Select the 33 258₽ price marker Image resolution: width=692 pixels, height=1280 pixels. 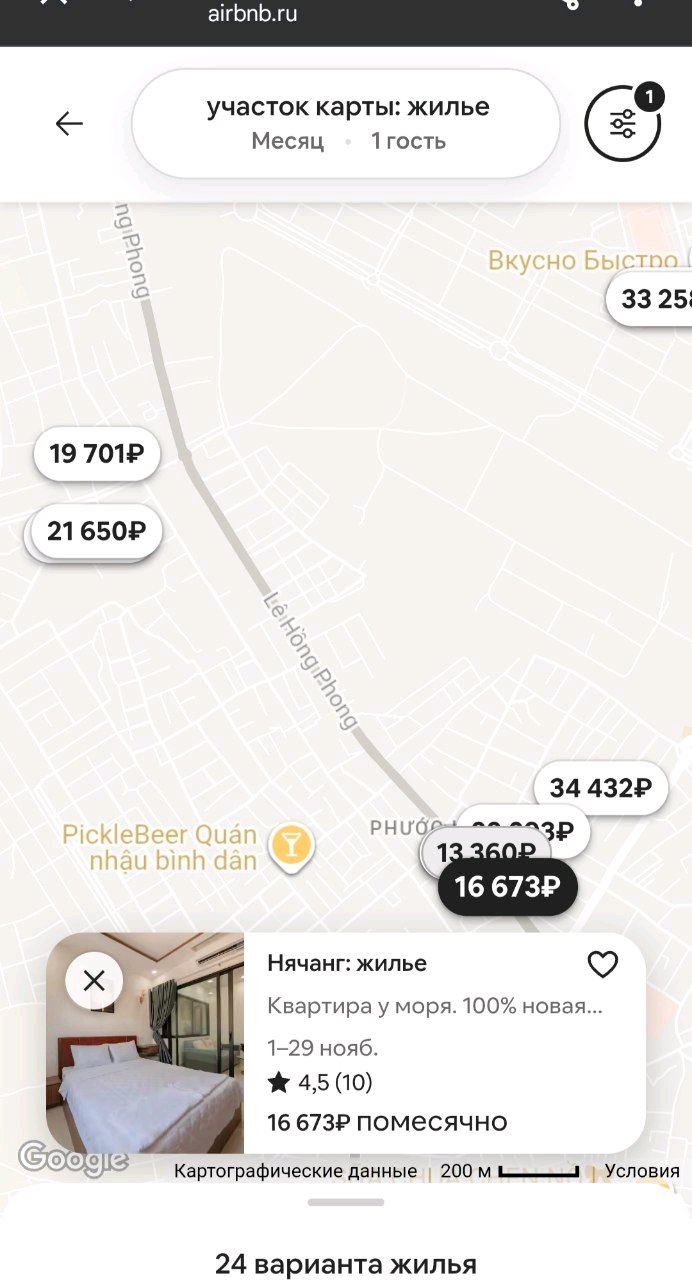[x=652, y=298]
